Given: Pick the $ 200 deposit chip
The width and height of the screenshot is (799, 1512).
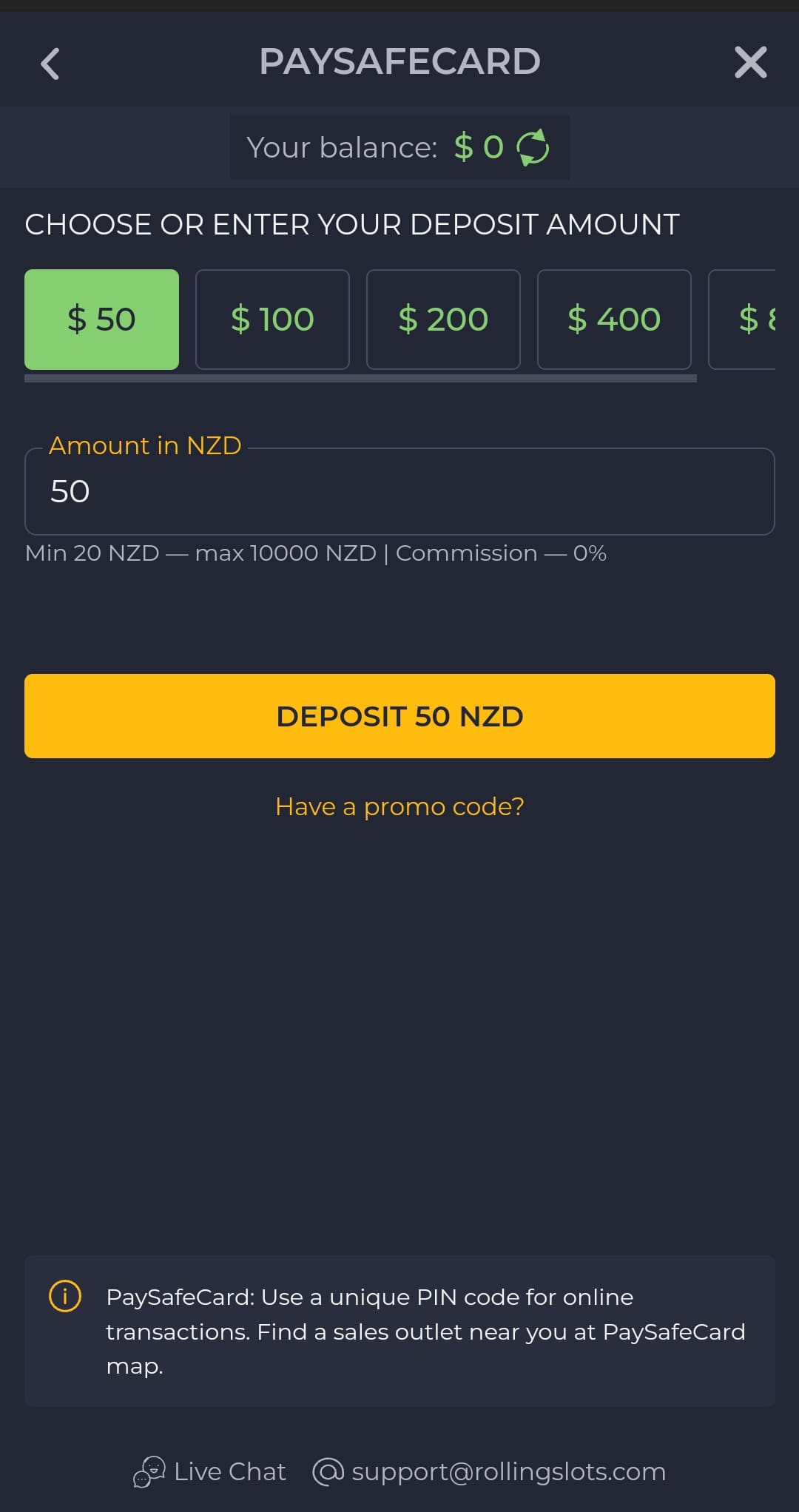Looking at the screenshot, I should (443, 320).
